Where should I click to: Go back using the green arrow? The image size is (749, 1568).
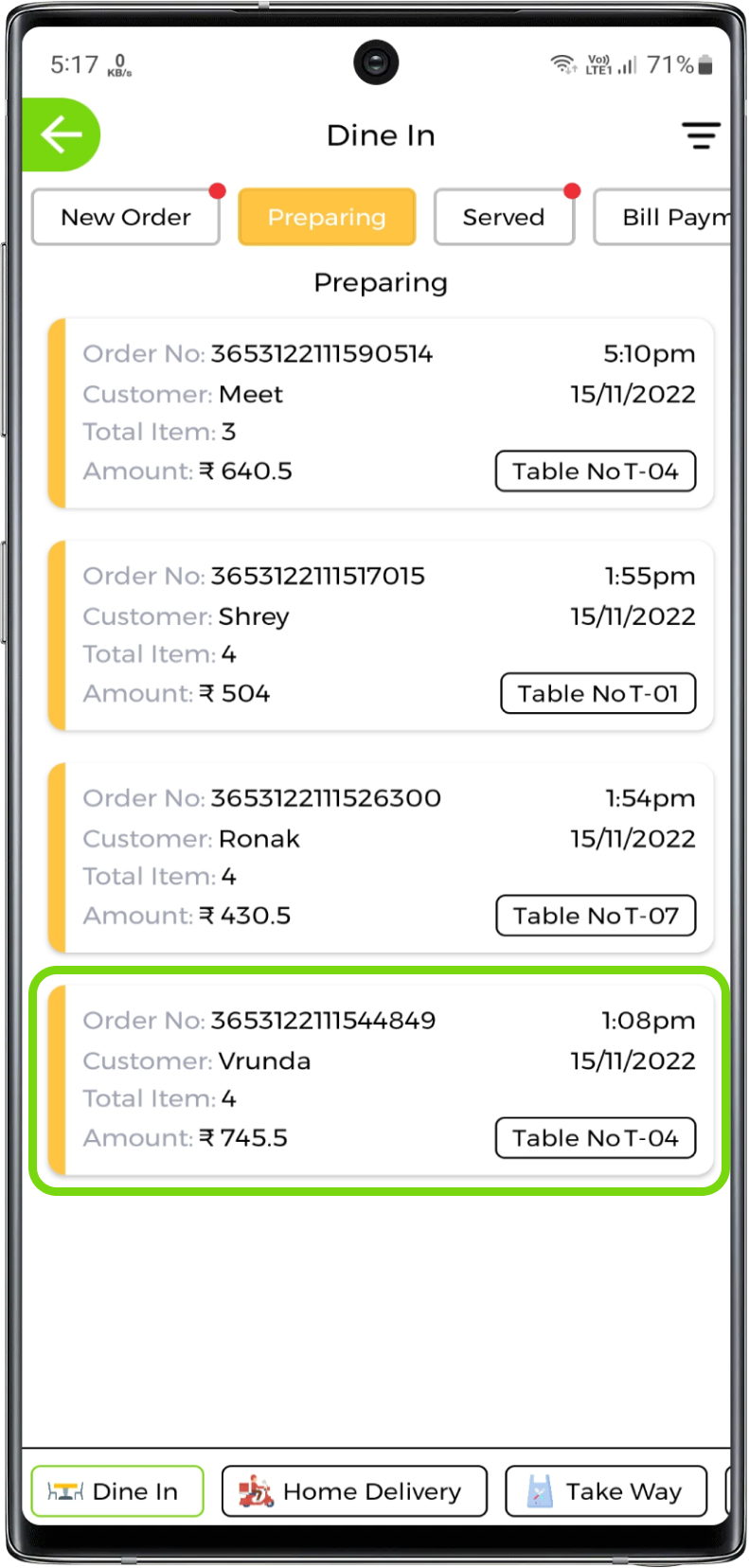pos(61,134)
